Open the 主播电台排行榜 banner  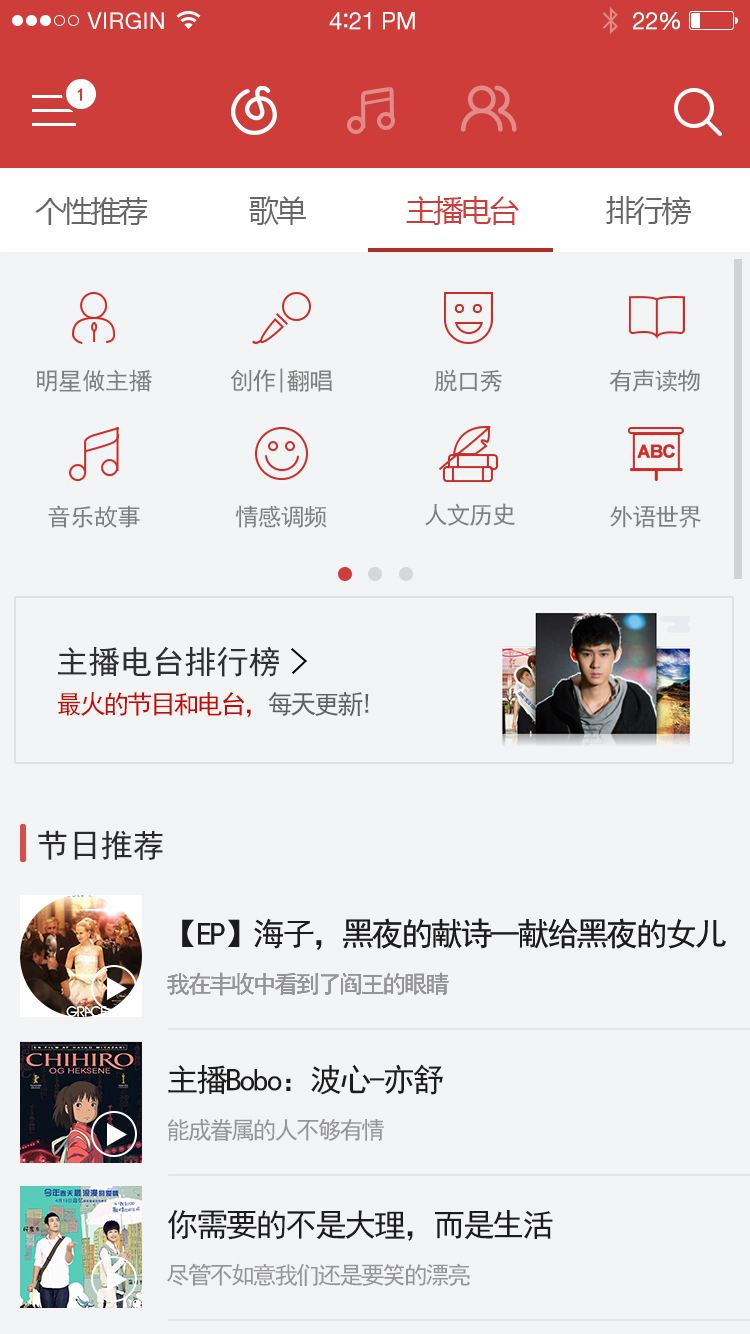click(373, 680)
